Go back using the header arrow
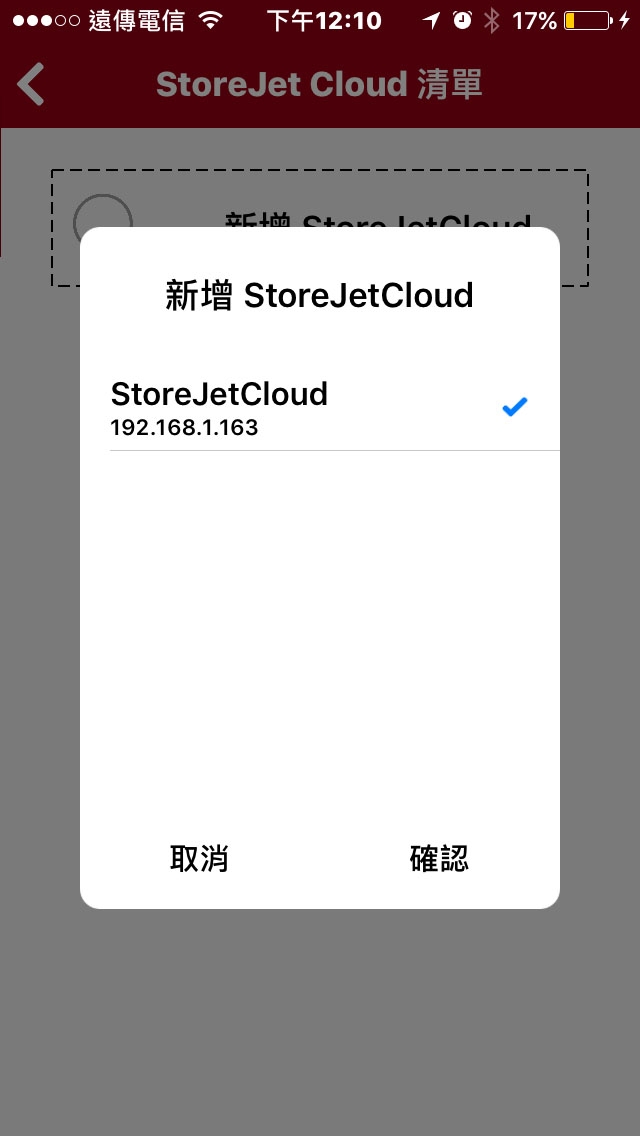640x1136 pixels. 32,84
